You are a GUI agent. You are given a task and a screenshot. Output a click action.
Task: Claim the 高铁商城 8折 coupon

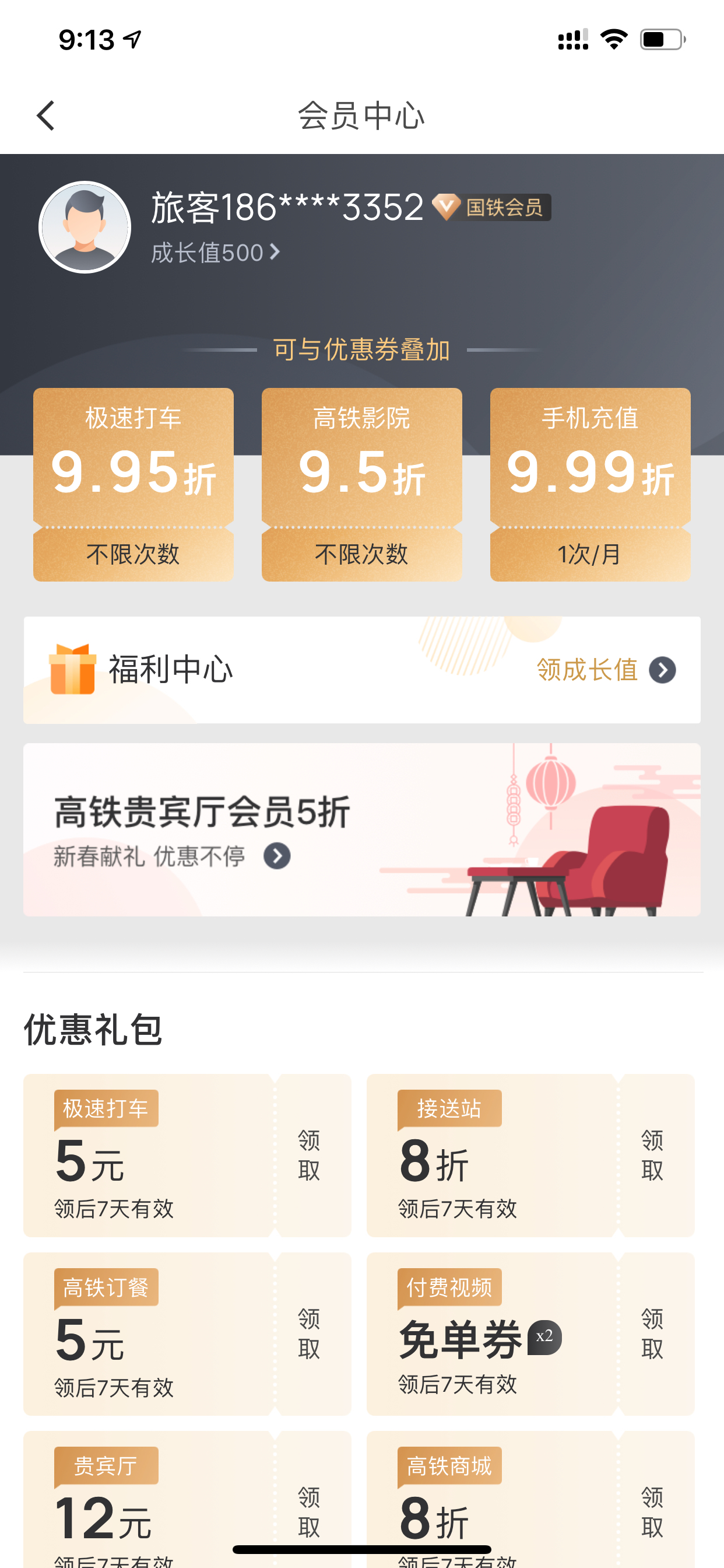coord(652,1512)
